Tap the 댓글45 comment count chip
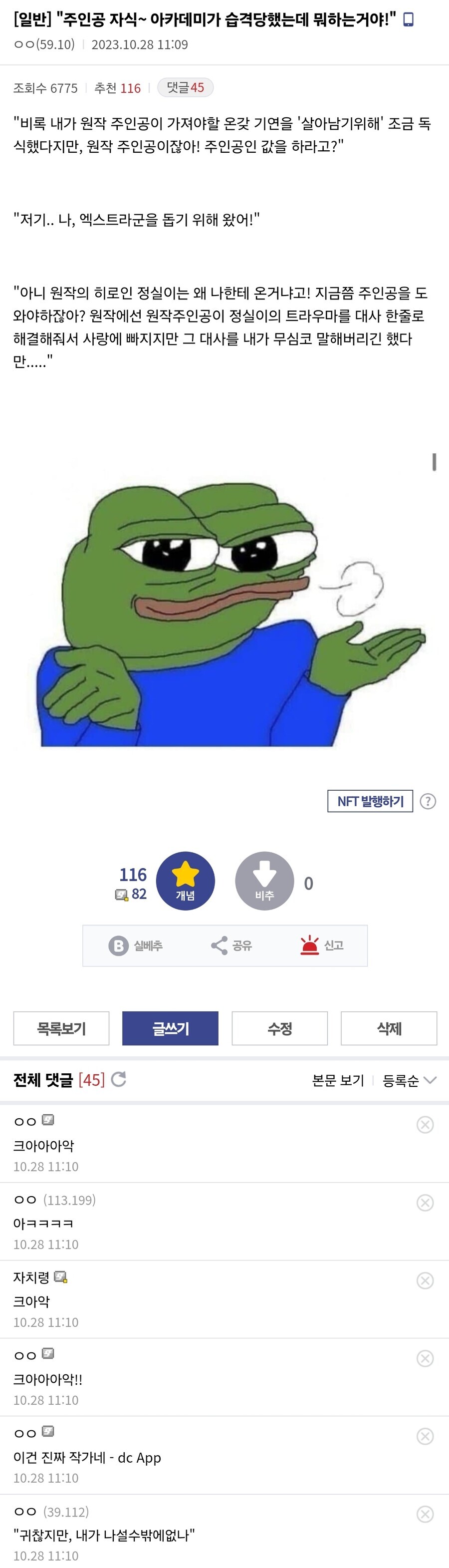The width and height of the screenshot is (449, 1568). click(x=185, y=88)
